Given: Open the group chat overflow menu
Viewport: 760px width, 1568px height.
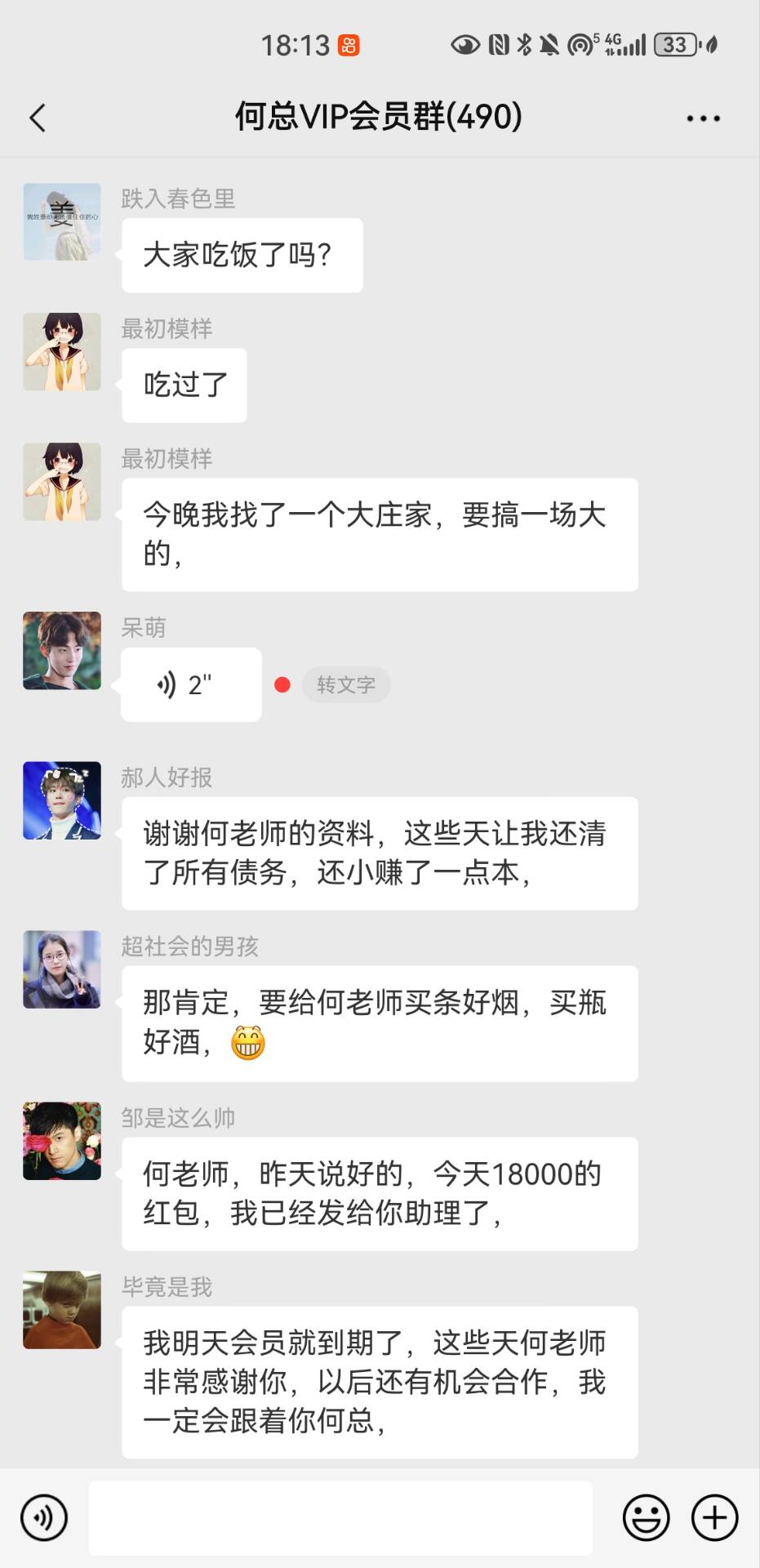Looking at the screenshot, I should [x=703, y=118].
